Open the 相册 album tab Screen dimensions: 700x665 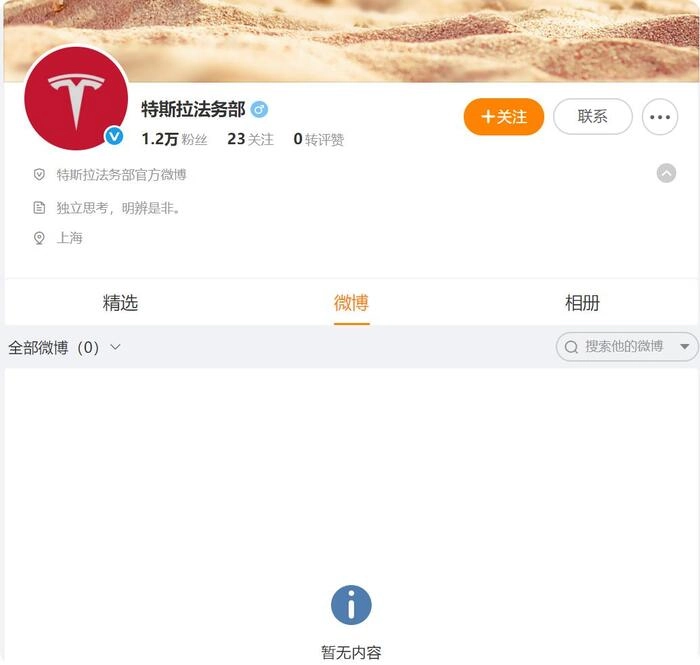(x=582, y=303)
